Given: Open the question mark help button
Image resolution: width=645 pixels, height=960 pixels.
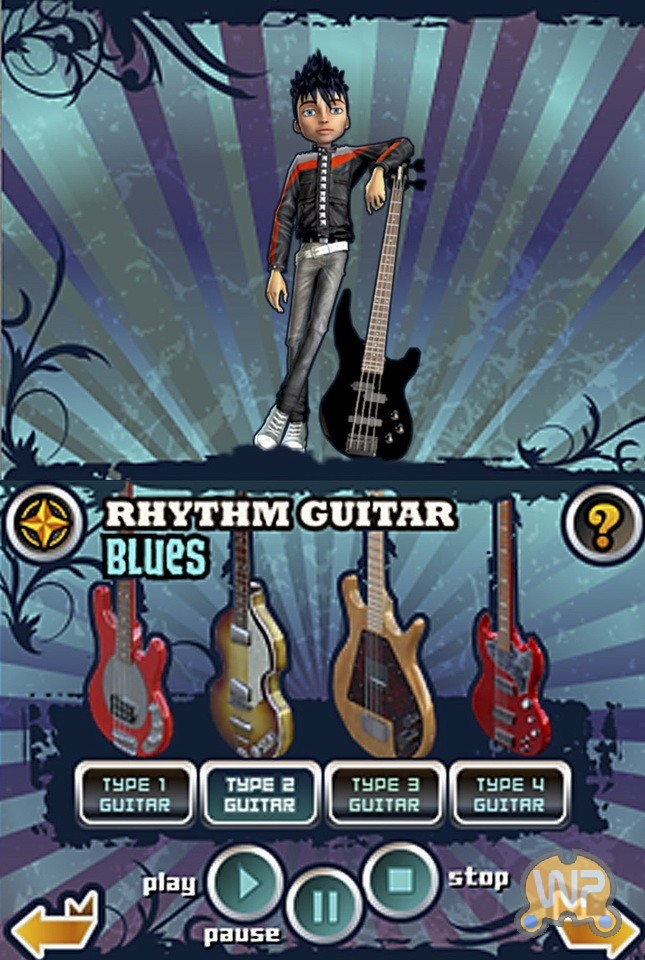Looking at the screenshot, I should (601, 523).
